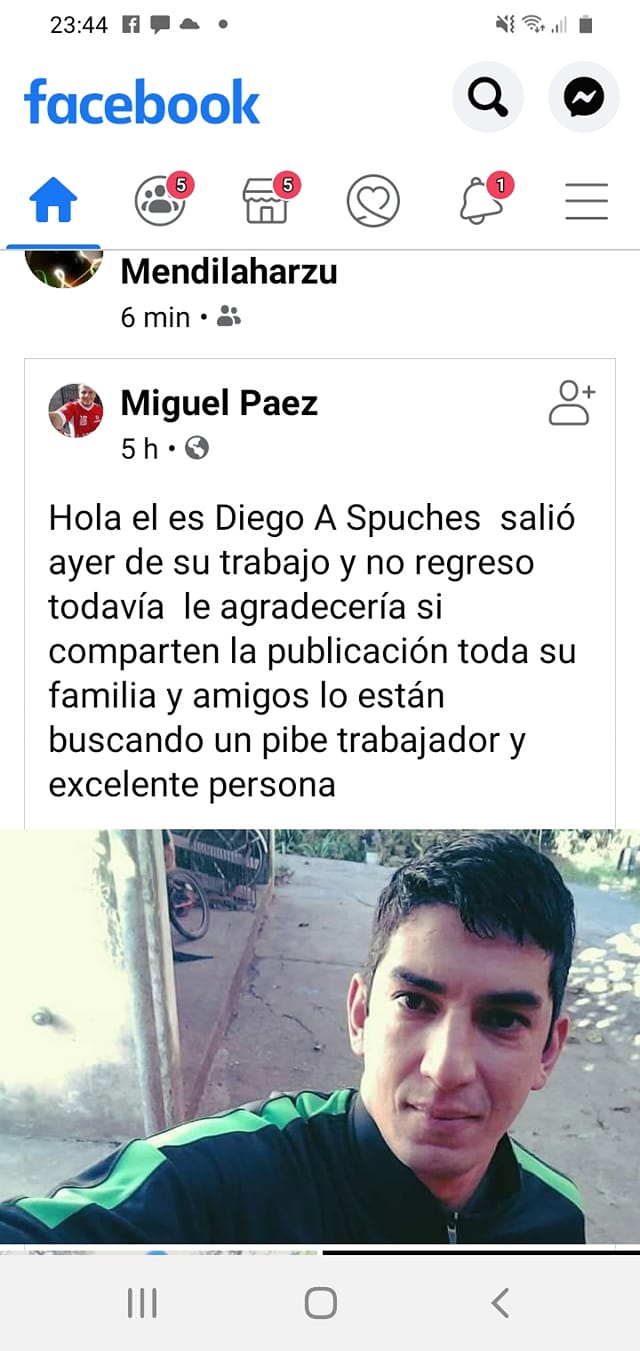
Task: View Miguel Paez's profile picture
Action: click(x=76, y=410)
